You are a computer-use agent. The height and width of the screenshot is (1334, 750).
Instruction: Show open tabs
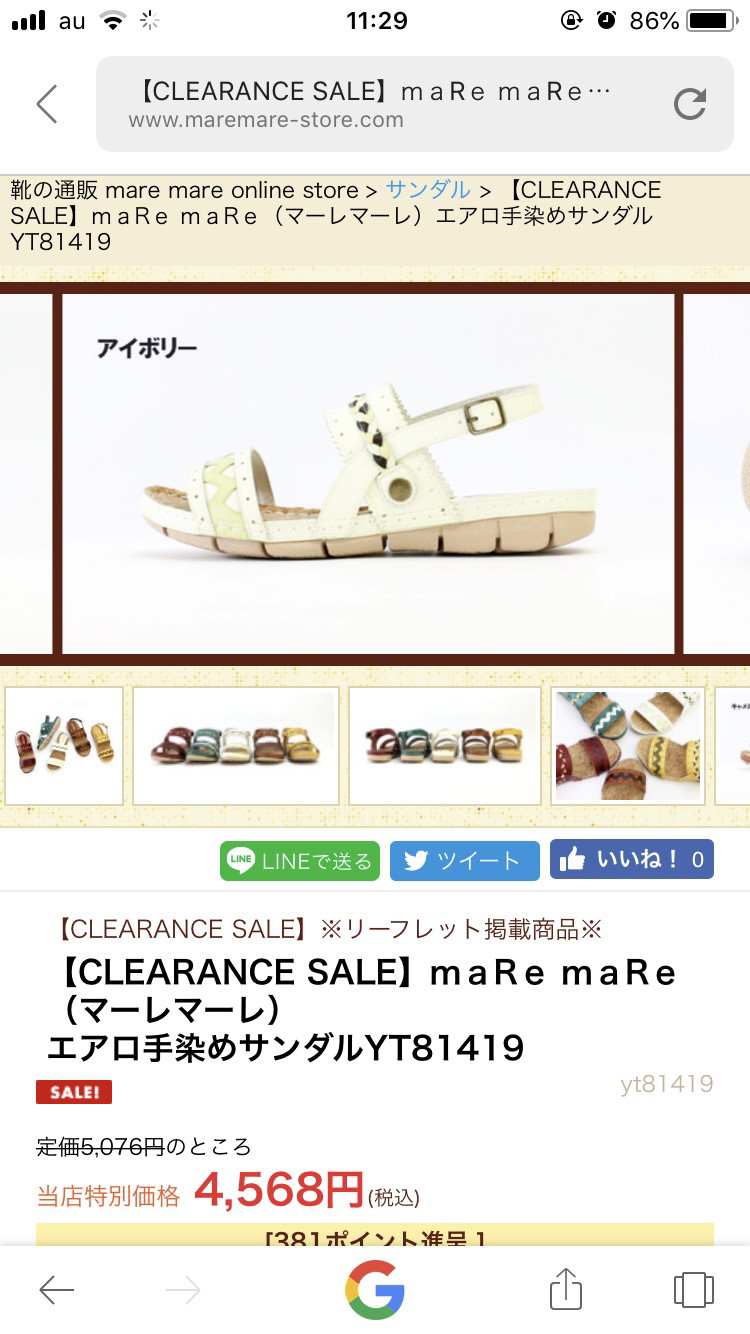[693, 1289]
